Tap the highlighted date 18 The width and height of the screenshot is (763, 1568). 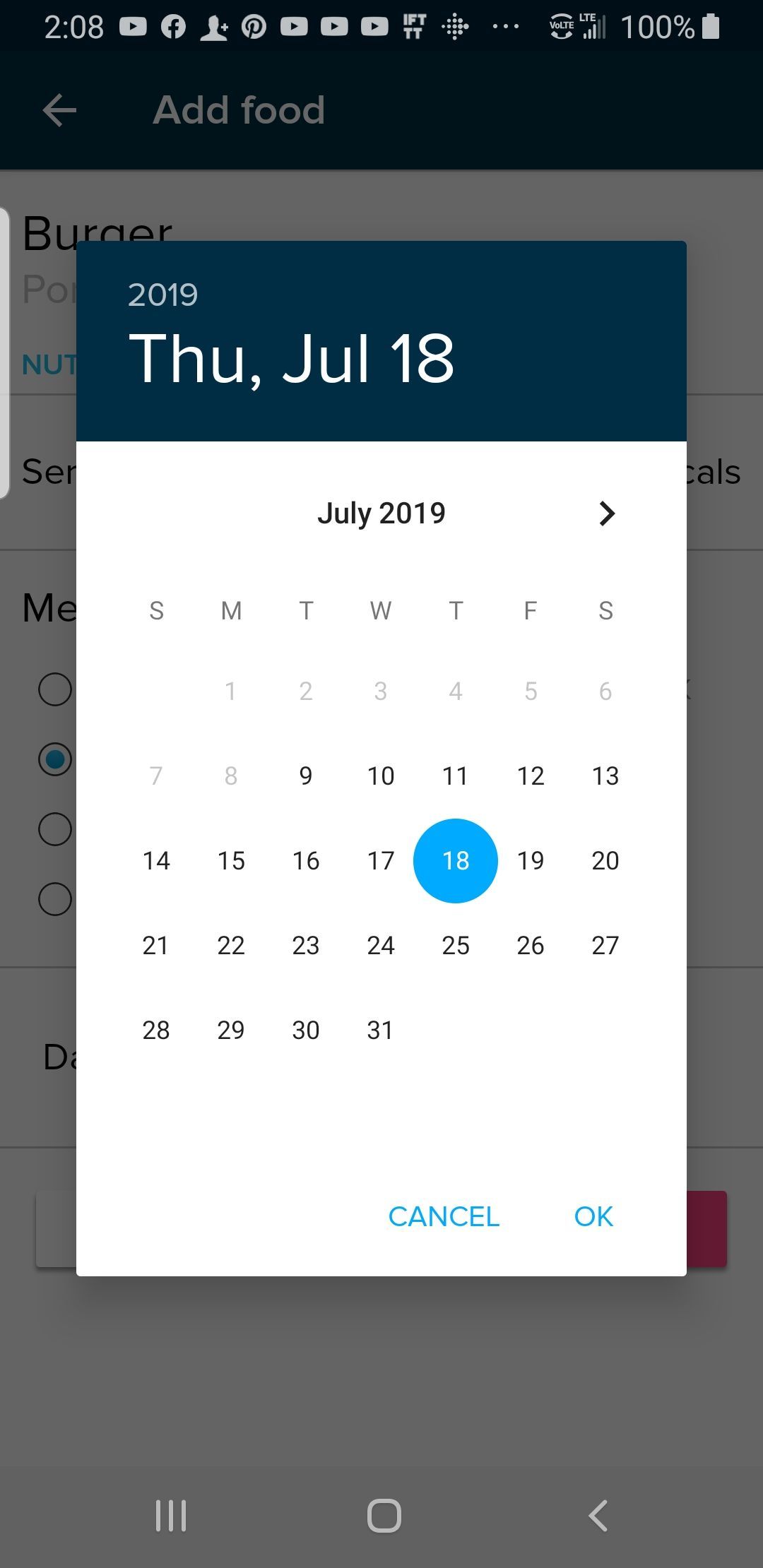[x=456, y=861]
